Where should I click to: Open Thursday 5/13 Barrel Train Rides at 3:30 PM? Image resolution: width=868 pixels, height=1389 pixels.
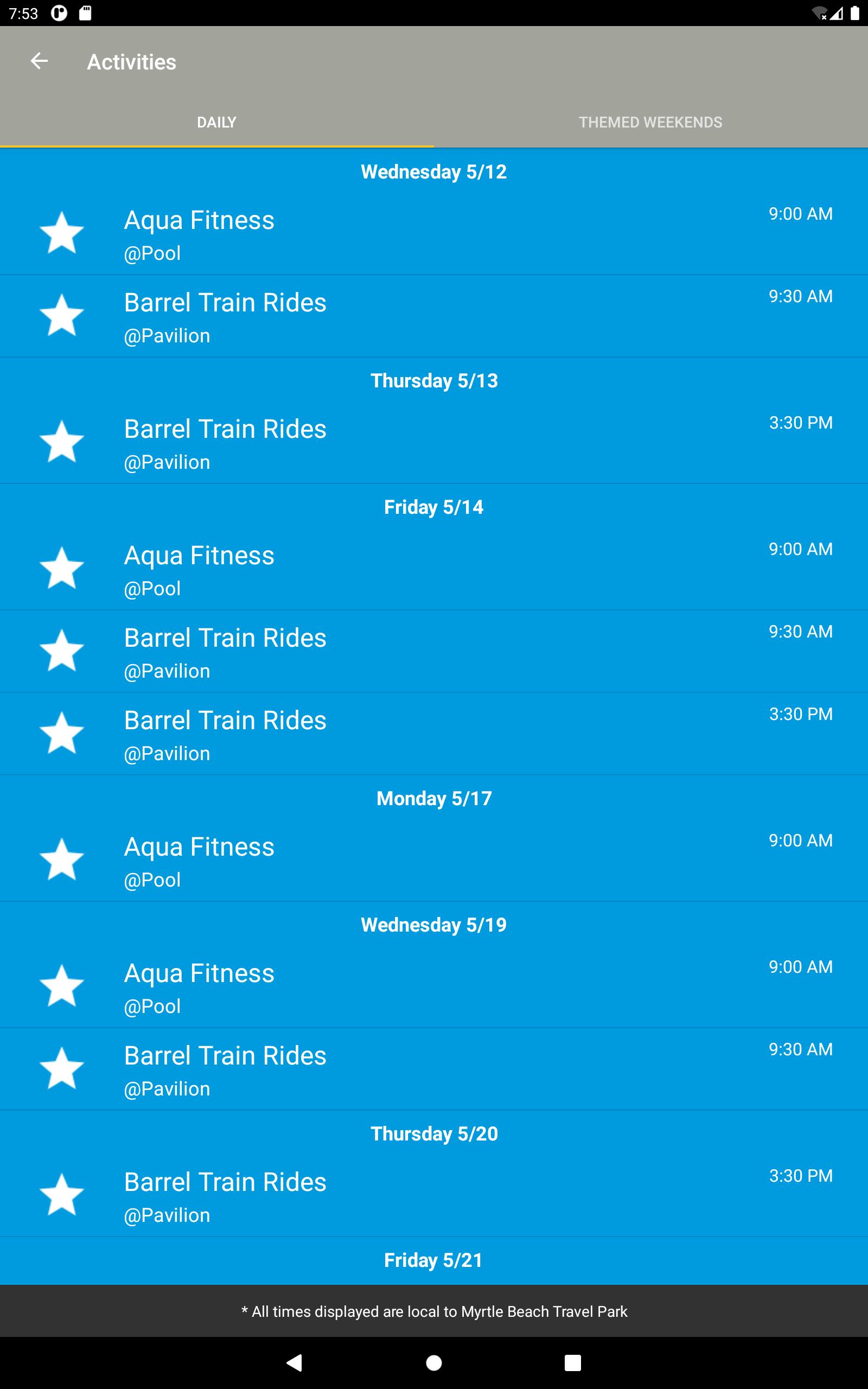coord(434,443)
